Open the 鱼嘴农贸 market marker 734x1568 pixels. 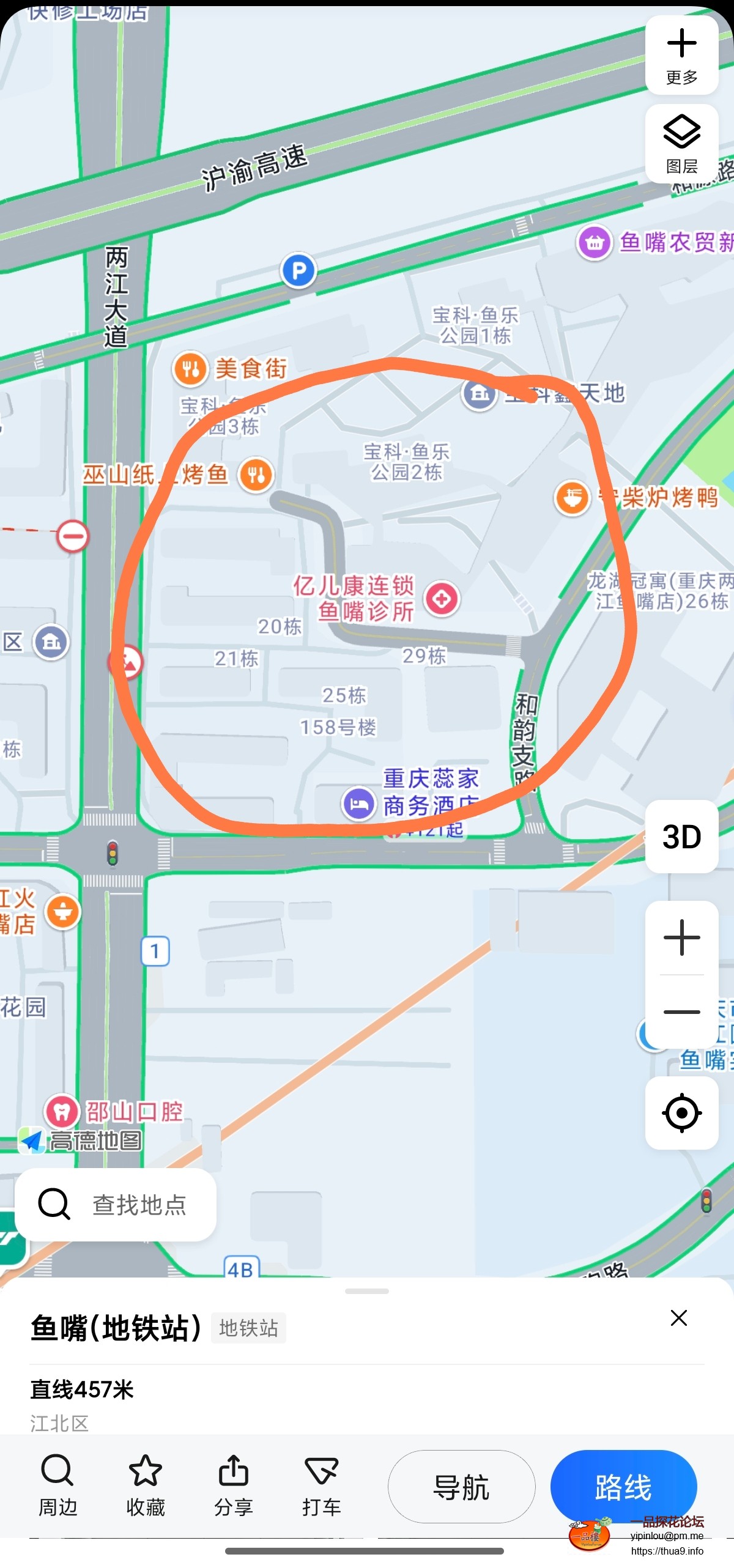[594, 243]
